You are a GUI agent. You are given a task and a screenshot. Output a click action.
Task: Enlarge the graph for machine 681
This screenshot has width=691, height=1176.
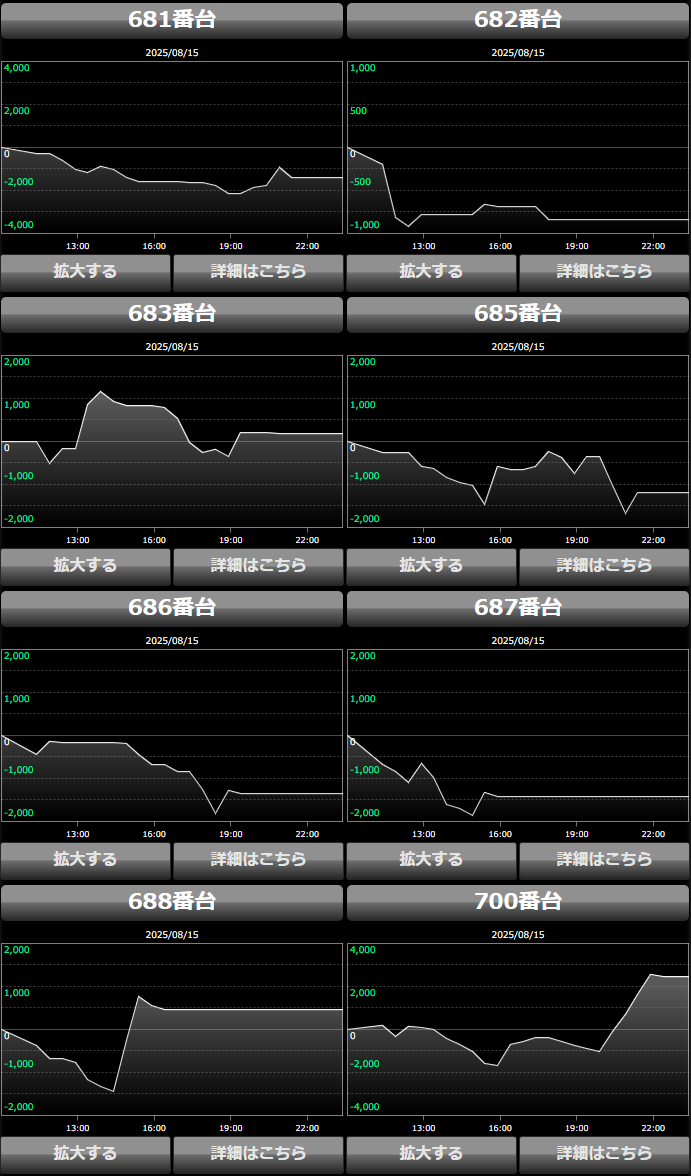[x=86, y=271]
